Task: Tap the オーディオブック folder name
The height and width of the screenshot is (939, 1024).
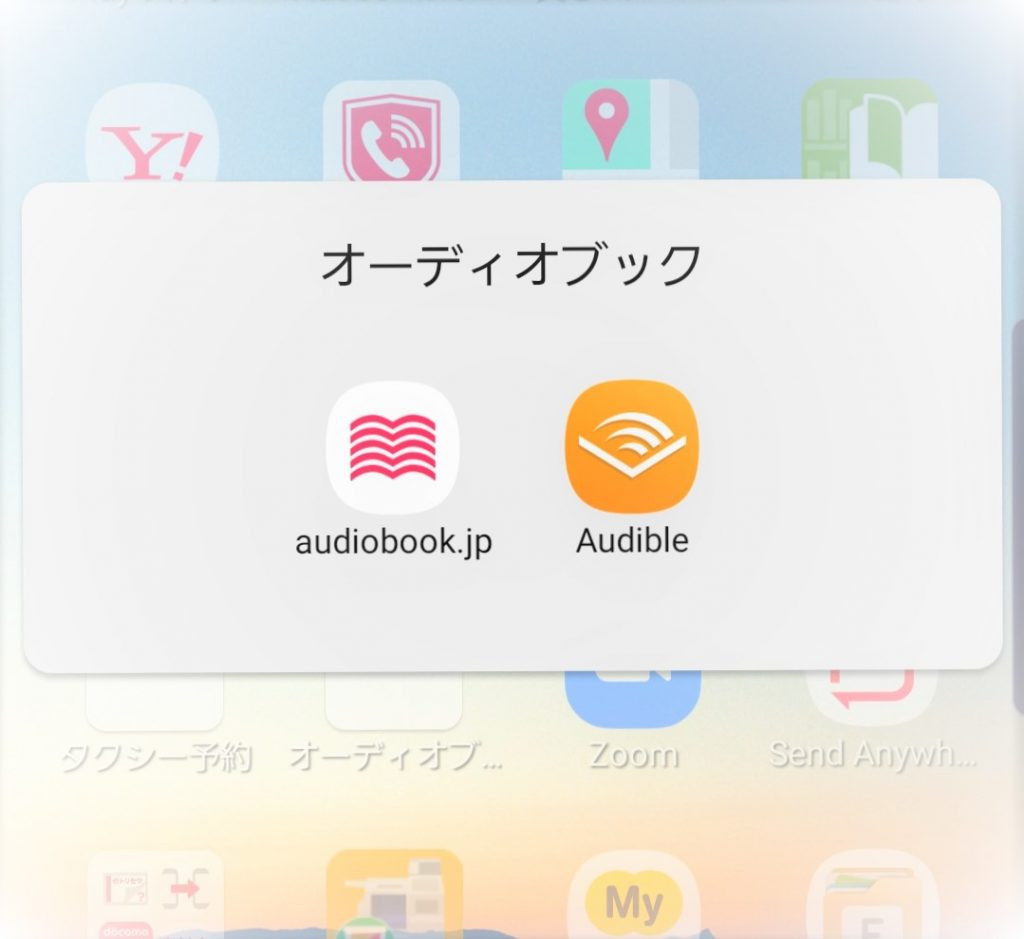Action: click(x=511, y=266)
